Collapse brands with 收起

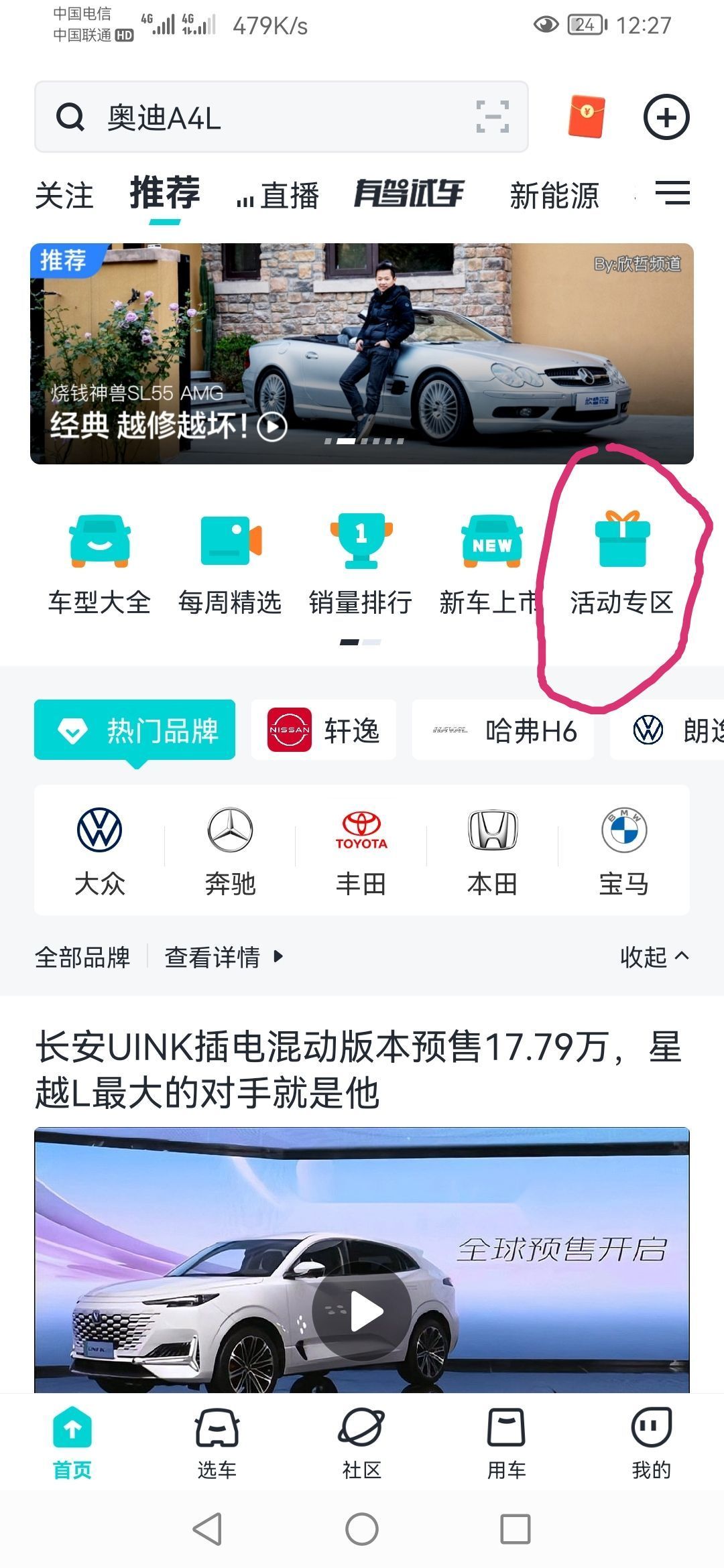(654, 957)
